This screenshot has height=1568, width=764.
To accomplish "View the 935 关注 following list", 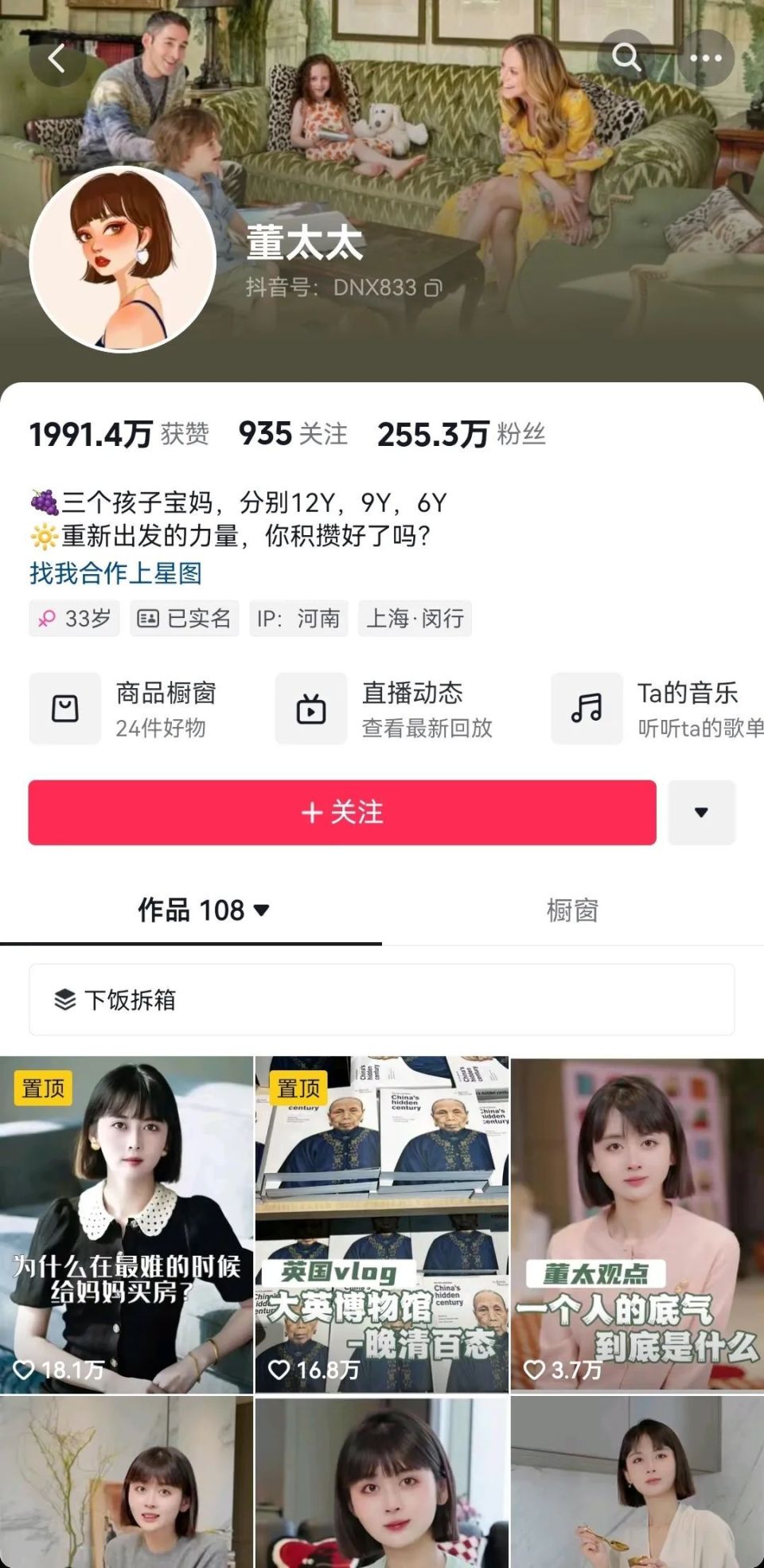I will (x=293, y=434).
